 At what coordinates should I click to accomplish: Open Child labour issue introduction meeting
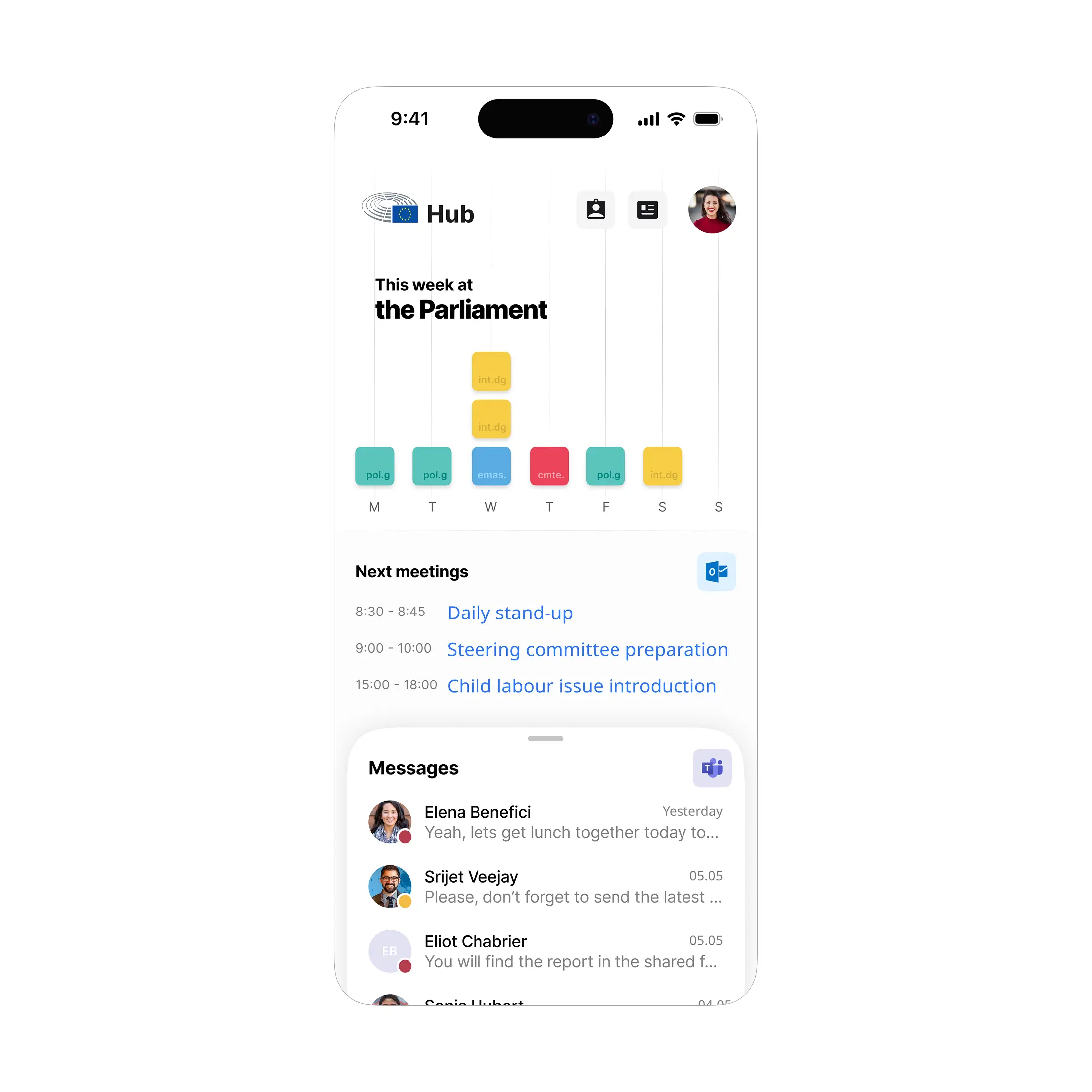pos(581,685)
